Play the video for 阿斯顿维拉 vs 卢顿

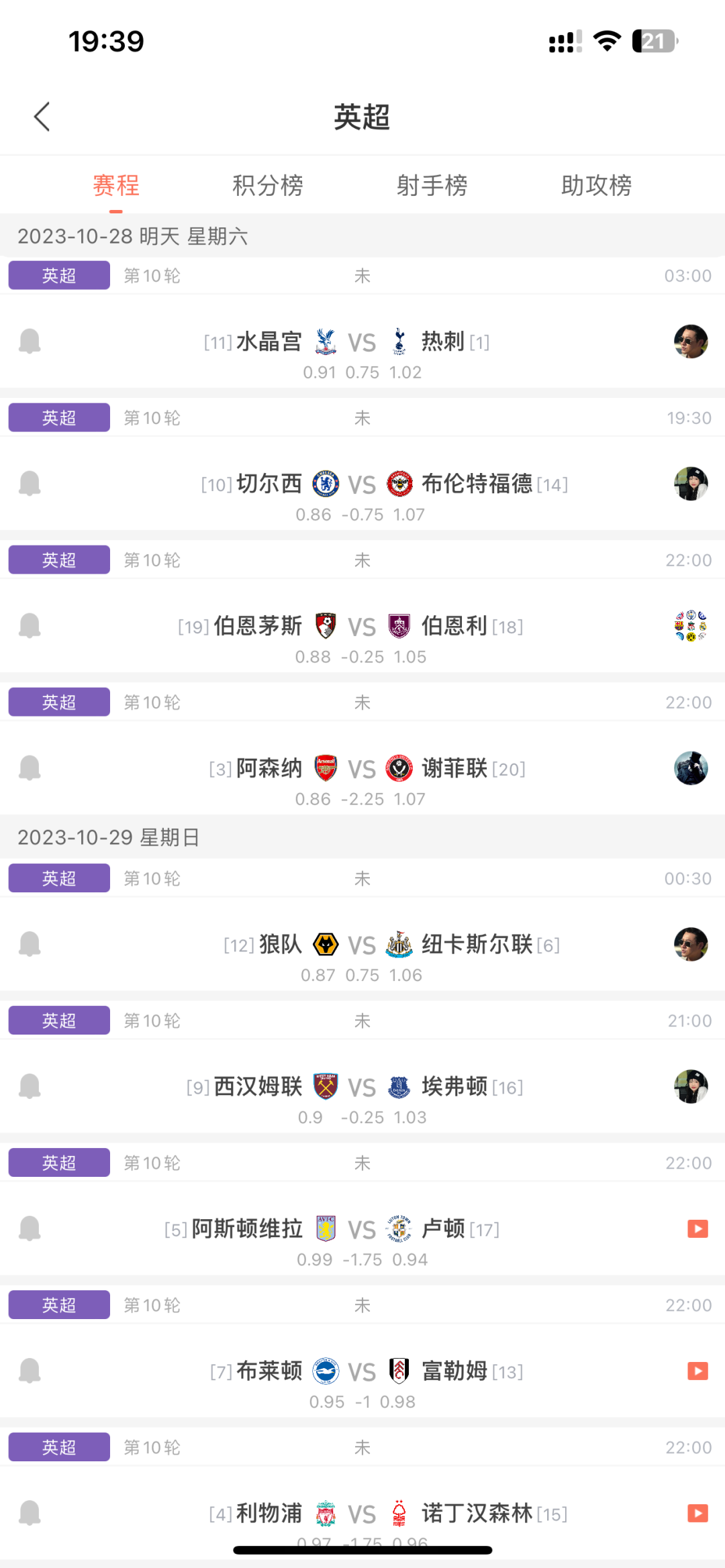697,1229
